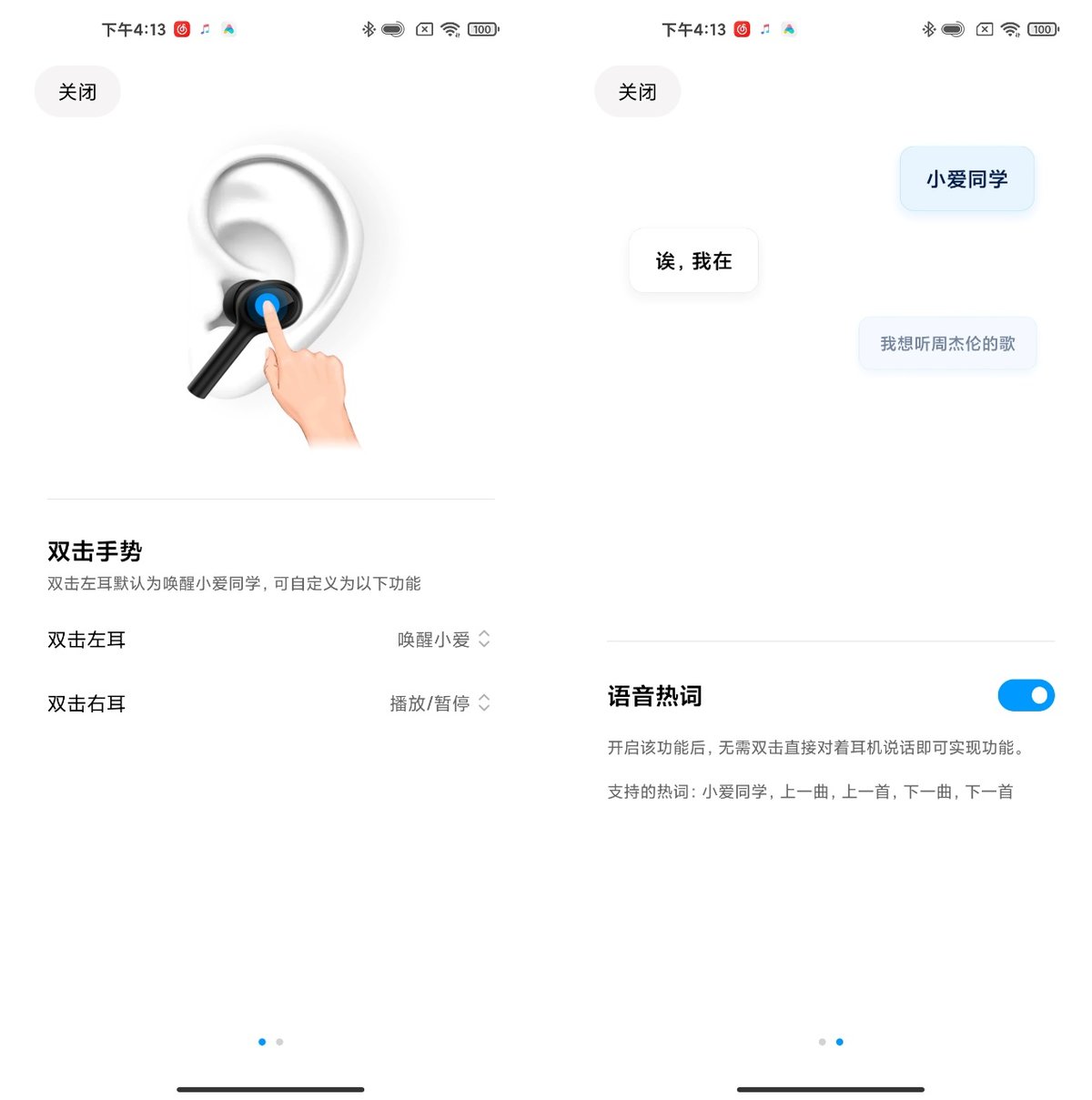Tap the Wi-Fi signal icon
The width and height of the screenshot is (1092, 1100).
click(x=452, y=28)
